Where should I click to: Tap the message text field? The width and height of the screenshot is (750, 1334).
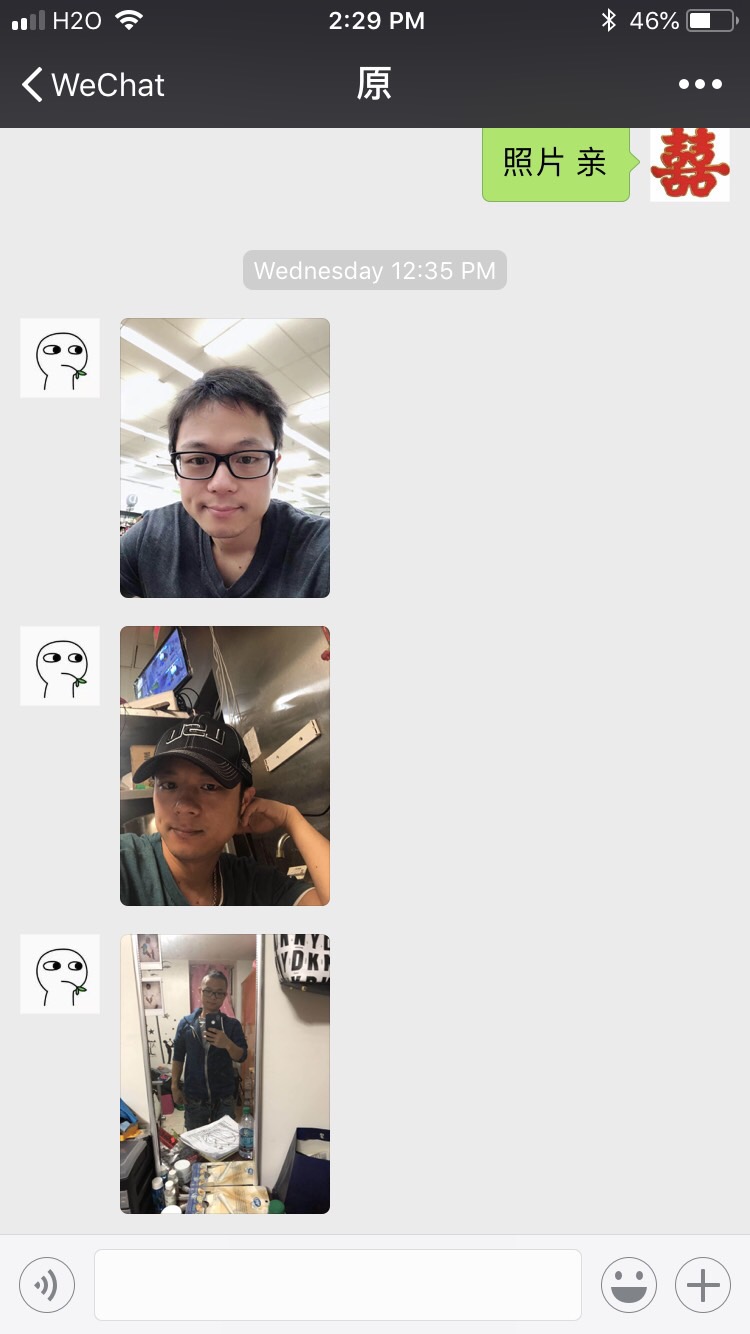pos(338,1285)
